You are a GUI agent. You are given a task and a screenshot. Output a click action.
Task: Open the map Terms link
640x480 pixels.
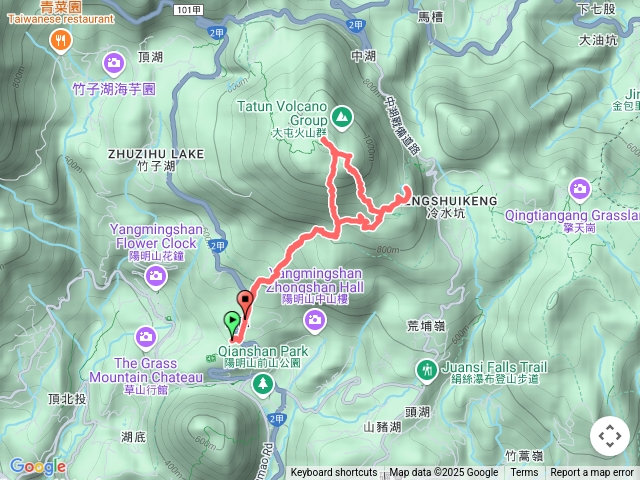[x=524, y=473]
